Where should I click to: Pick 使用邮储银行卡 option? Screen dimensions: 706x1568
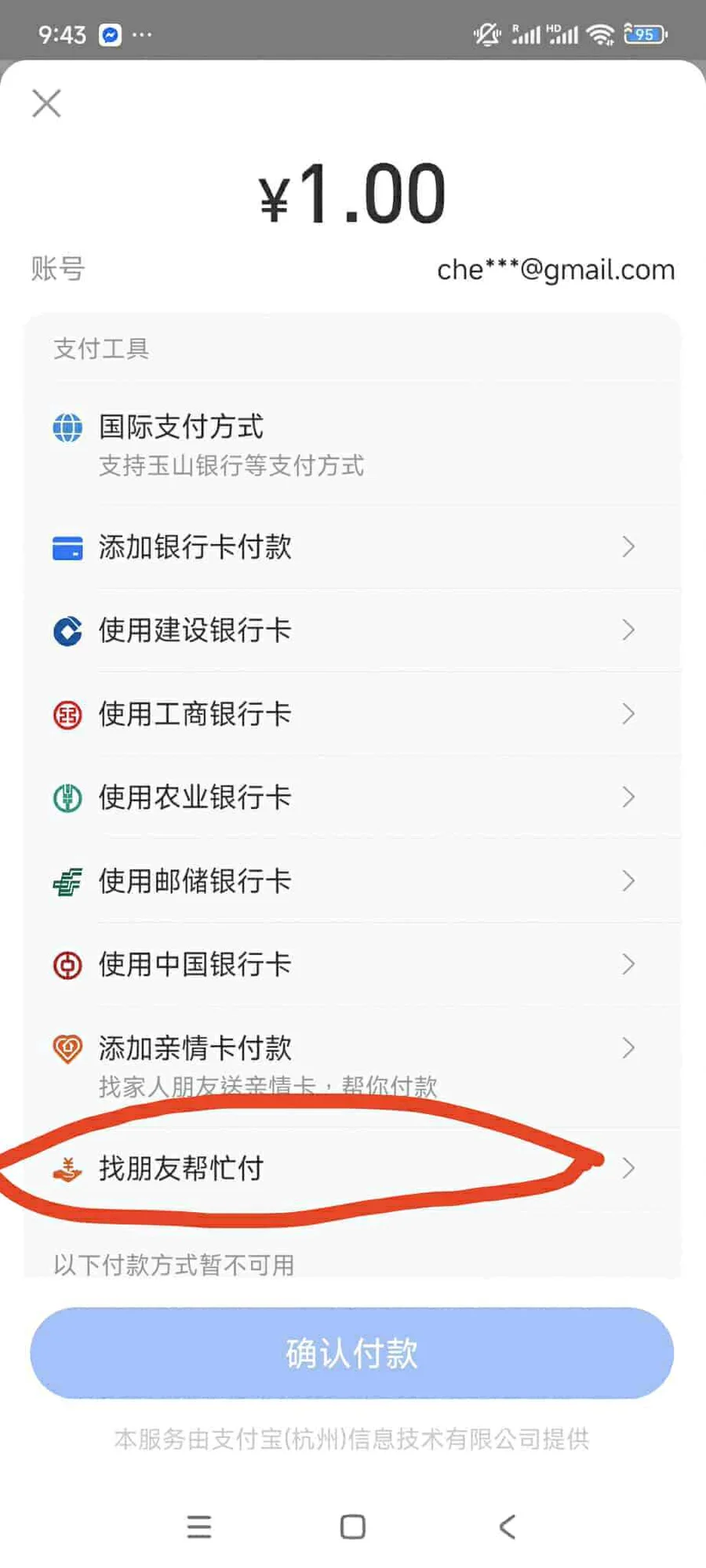point(352,881)
